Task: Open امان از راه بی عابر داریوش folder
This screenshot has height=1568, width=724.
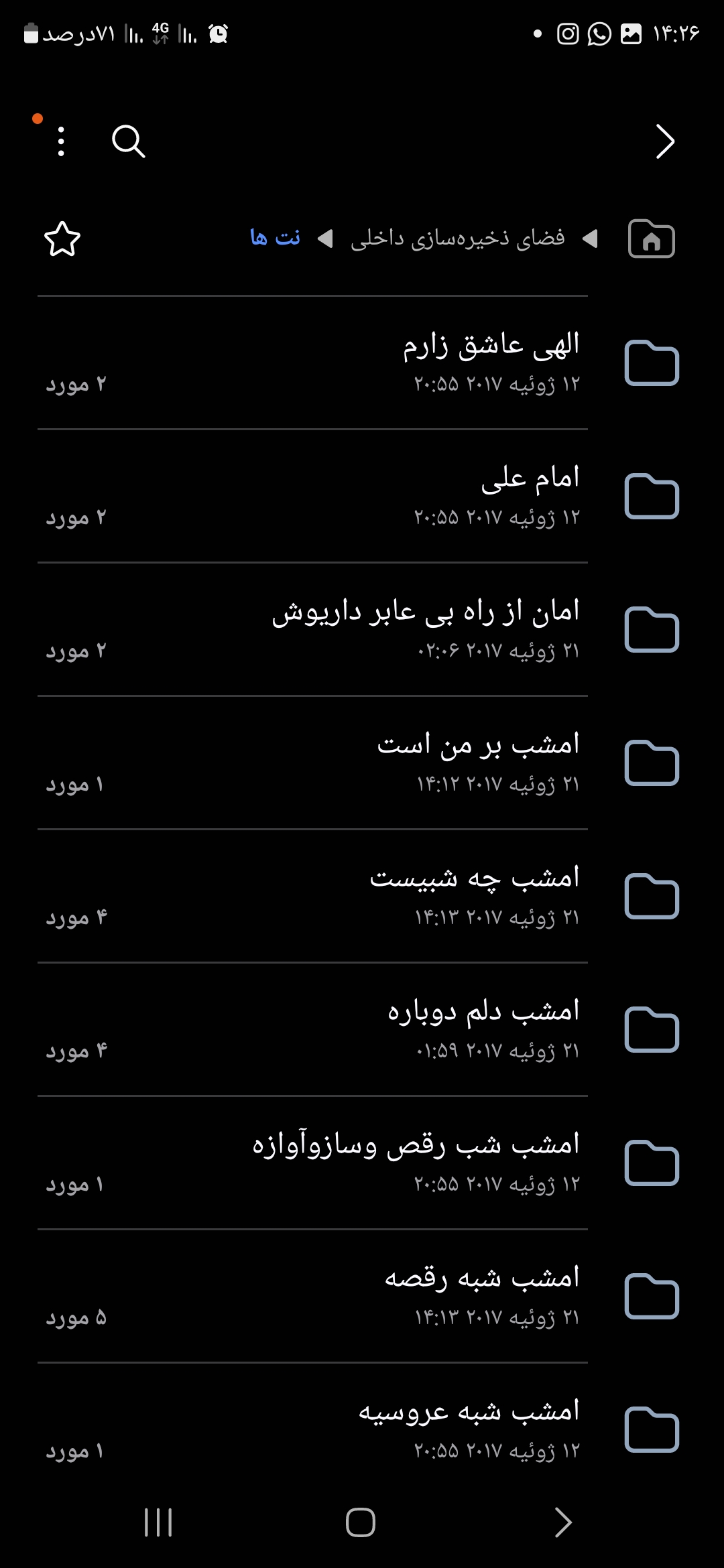Action: click(362, 629)
